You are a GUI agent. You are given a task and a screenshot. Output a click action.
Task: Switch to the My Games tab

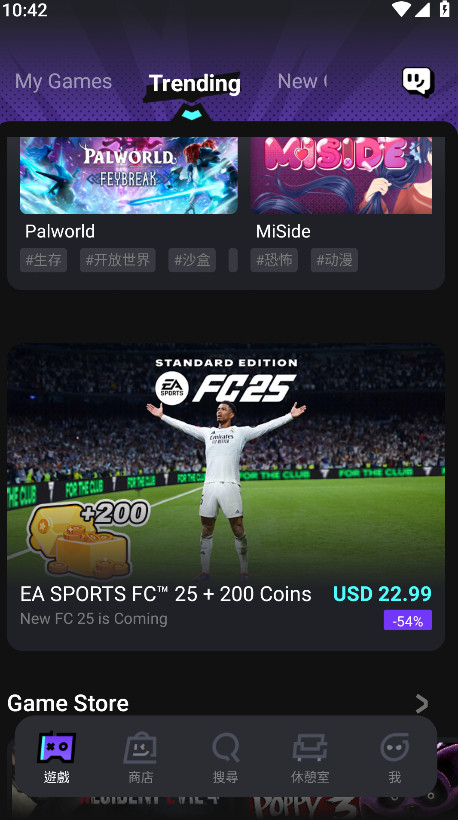(x=63, y=82)
